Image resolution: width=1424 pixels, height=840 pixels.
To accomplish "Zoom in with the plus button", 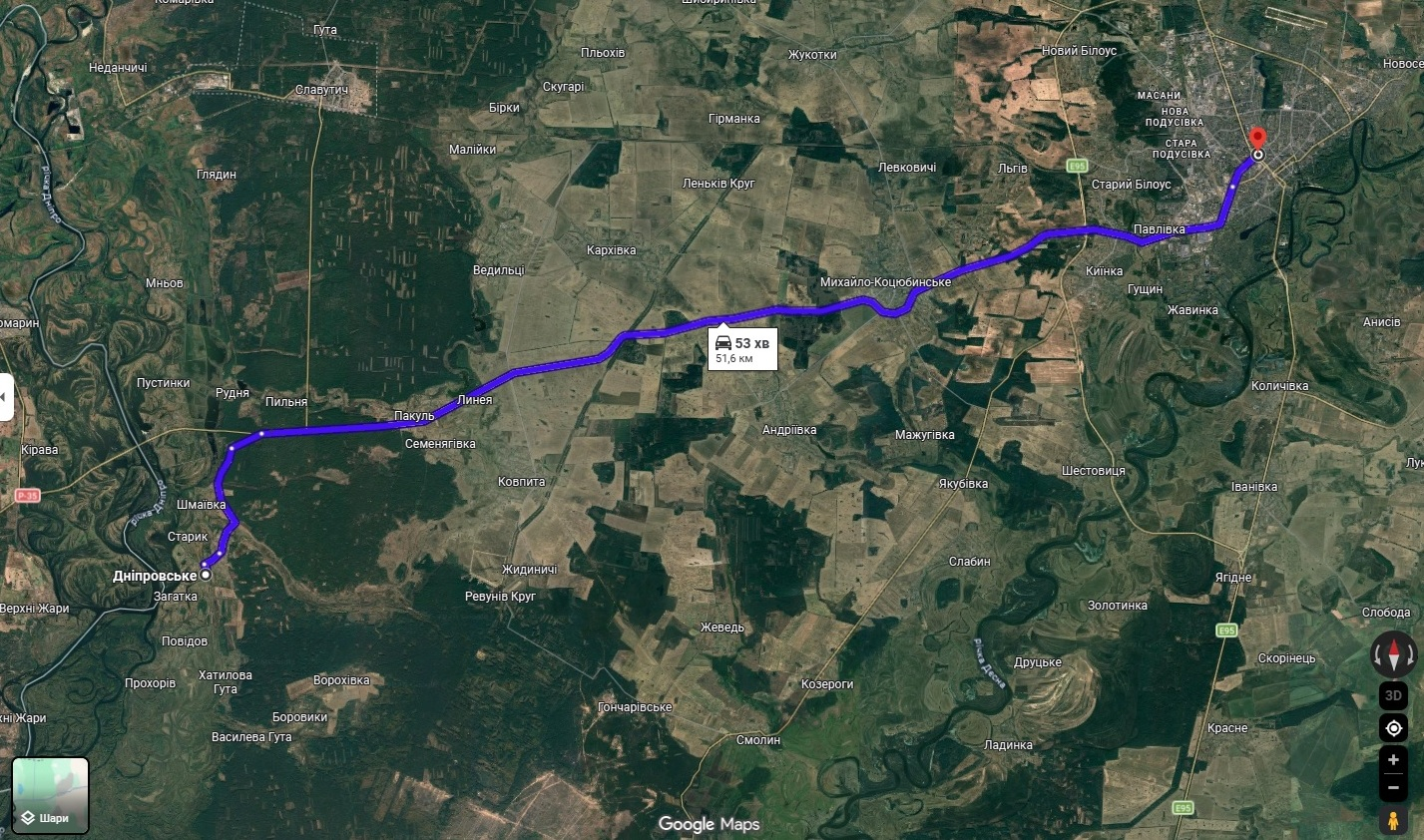I will [x=1393, y=760].
